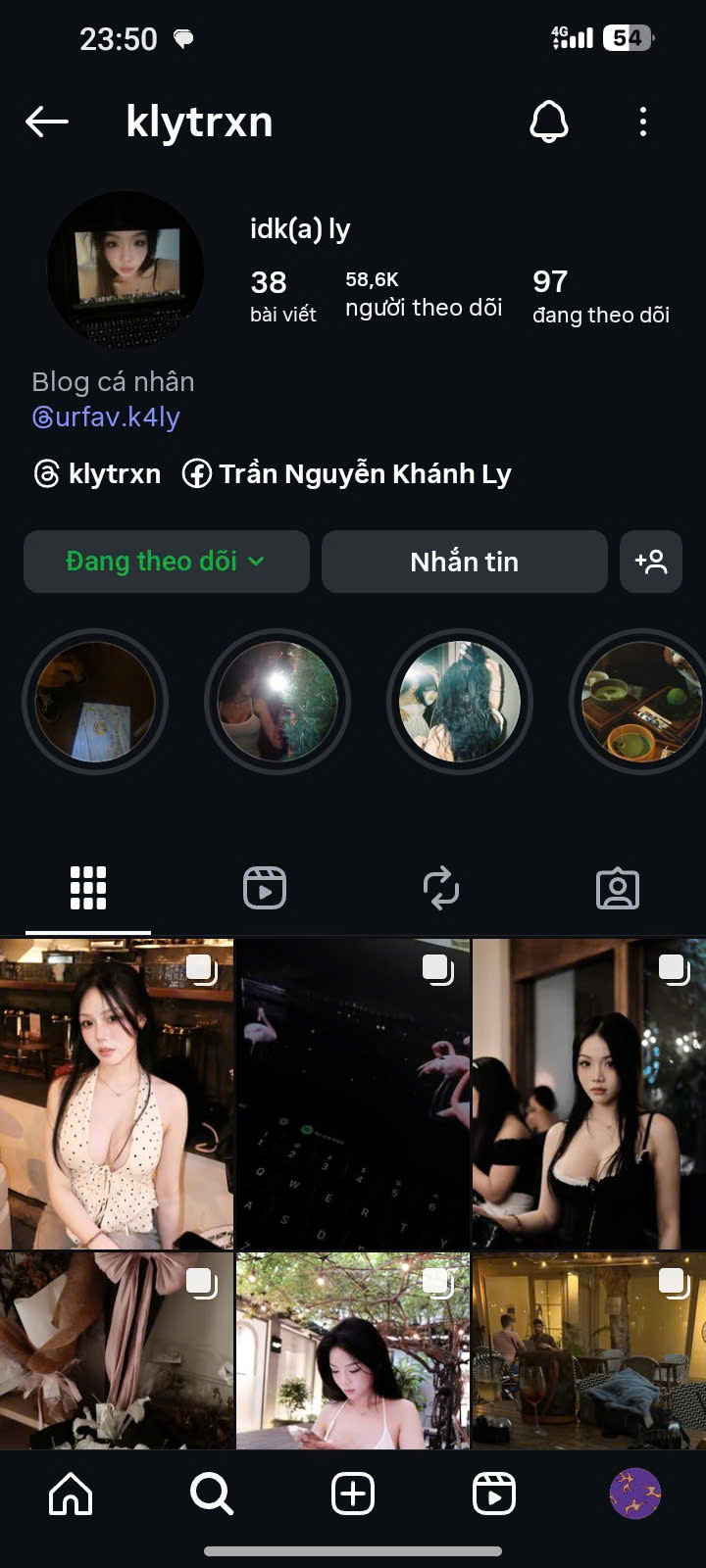Open the klytrxn Threads link
This screenshot has height=1568, width=706.
[x=97, y=474]
